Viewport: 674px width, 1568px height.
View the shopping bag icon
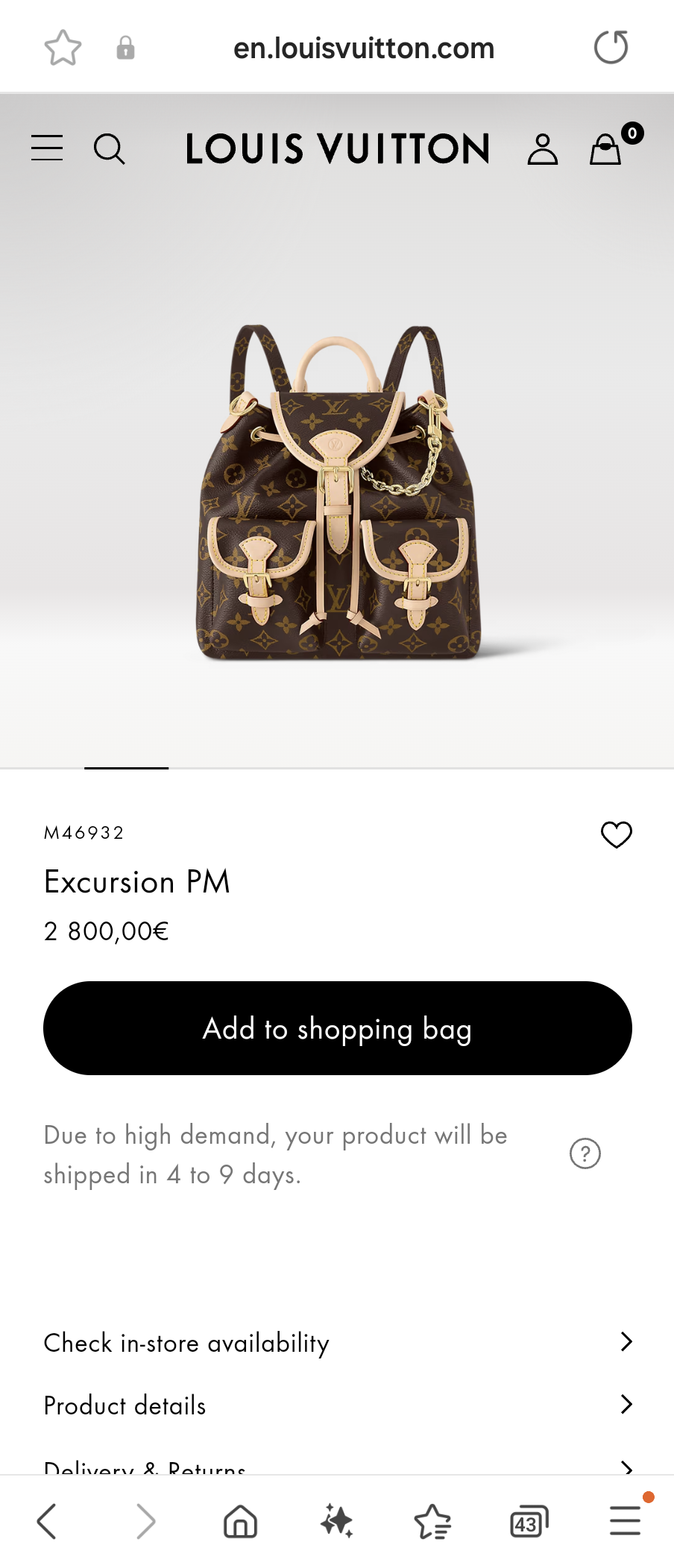605,148
